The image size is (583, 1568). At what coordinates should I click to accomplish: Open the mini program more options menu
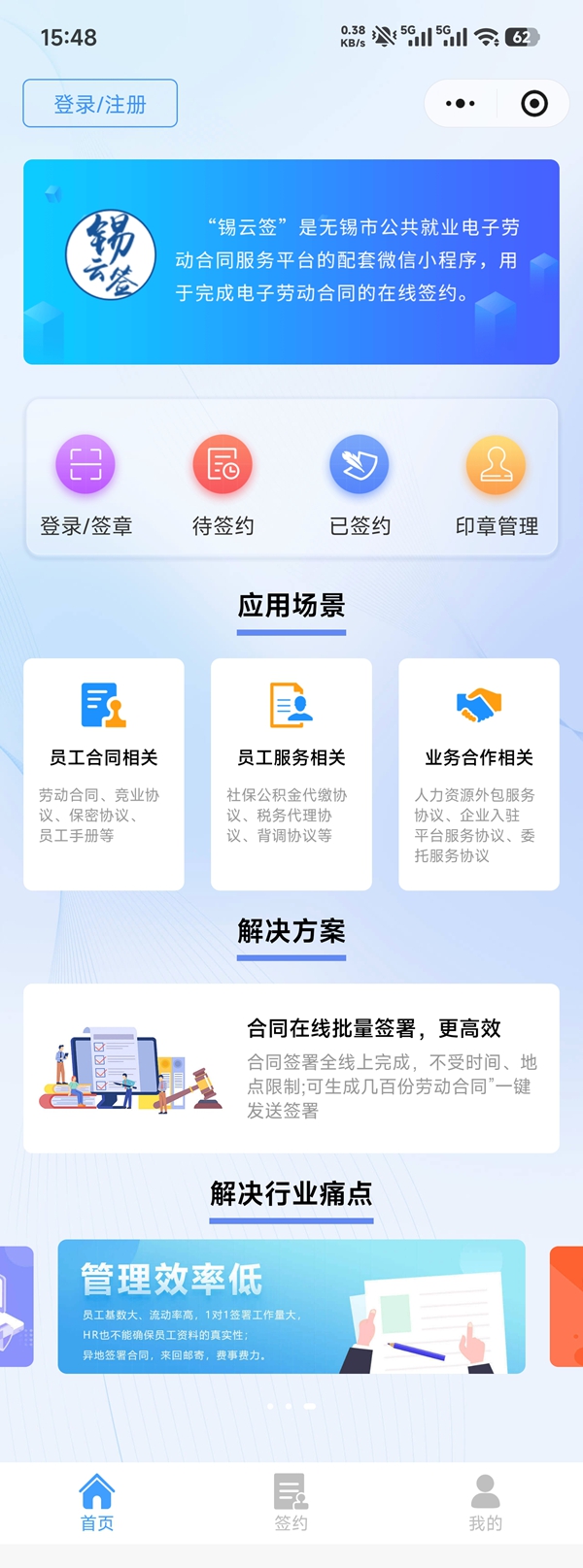pyautogui.click(x=460, y=104)
